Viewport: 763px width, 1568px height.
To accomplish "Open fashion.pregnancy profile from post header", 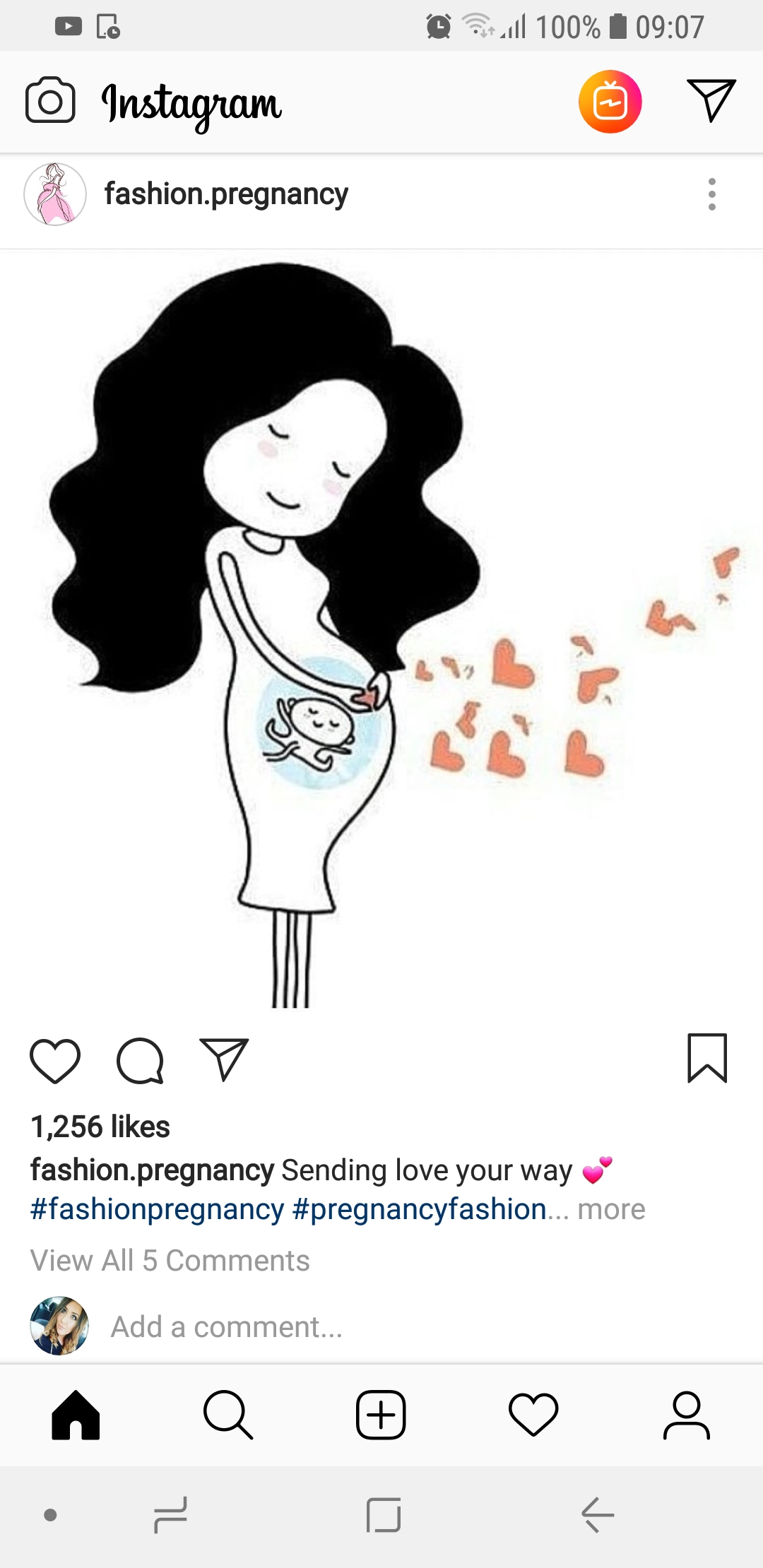I will (x=225, y=194).
